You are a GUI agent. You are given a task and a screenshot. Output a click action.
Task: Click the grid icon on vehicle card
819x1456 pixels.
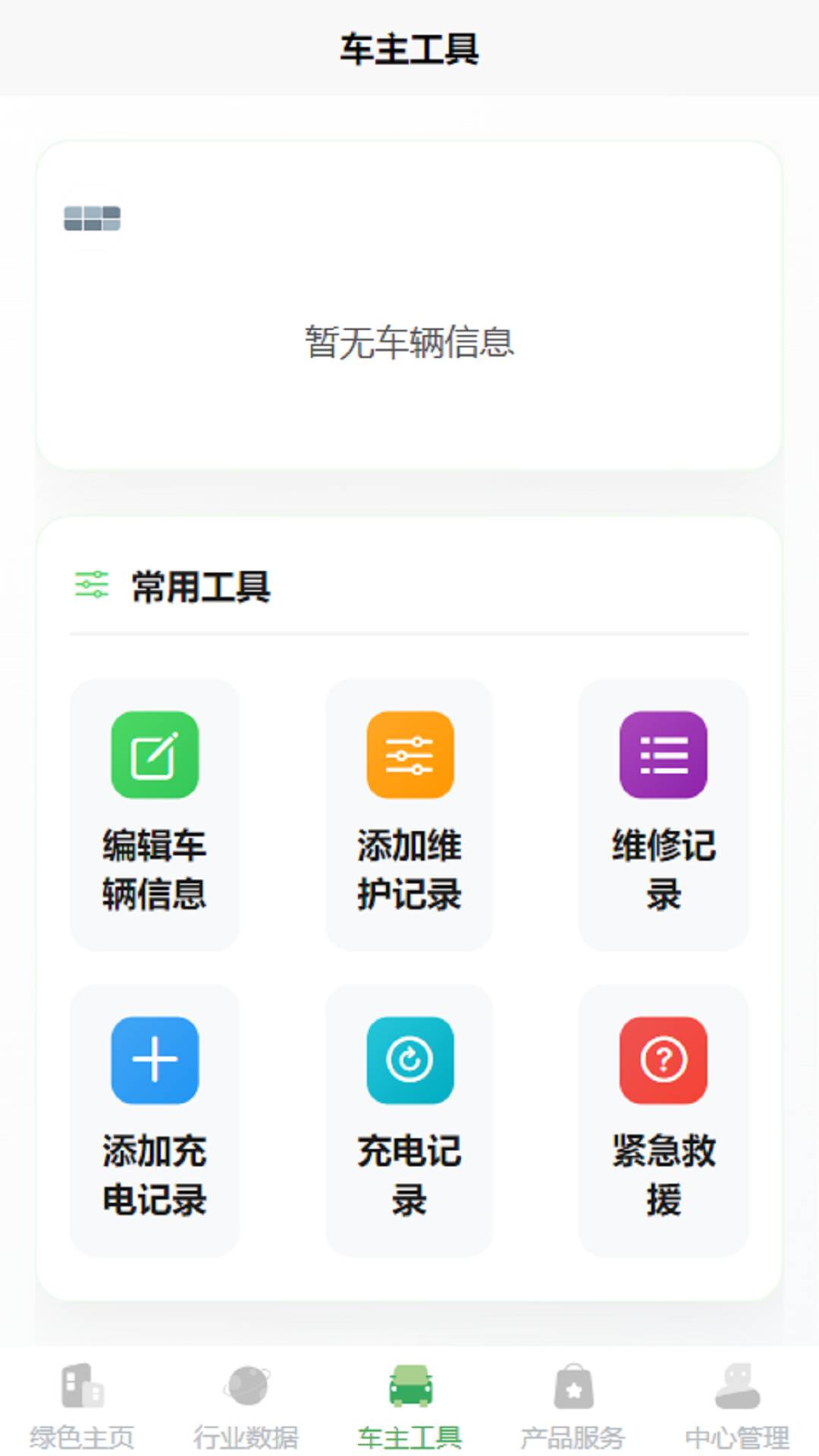pos(91,220)
